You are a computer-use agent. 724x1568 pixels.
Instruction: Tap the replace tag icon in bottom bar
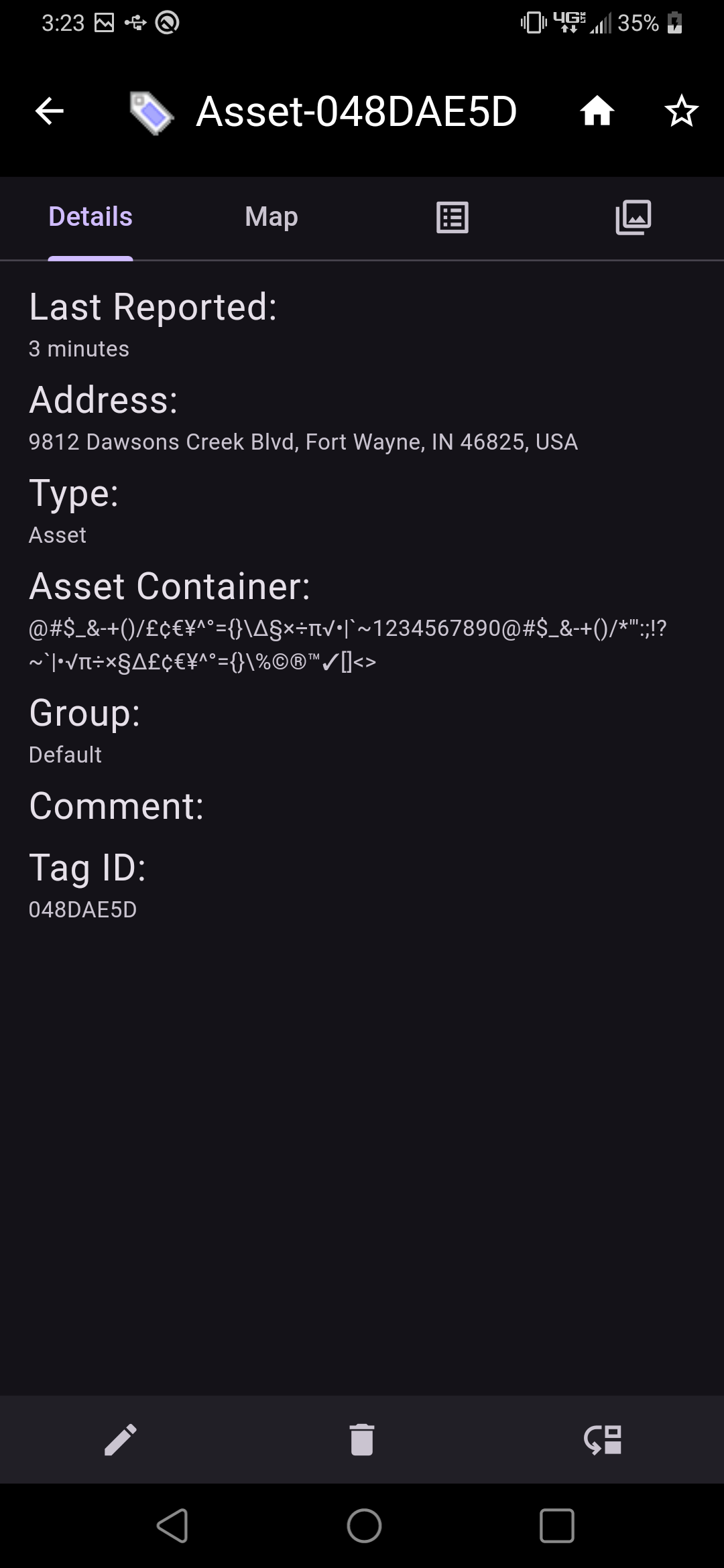pos(603,1439)
